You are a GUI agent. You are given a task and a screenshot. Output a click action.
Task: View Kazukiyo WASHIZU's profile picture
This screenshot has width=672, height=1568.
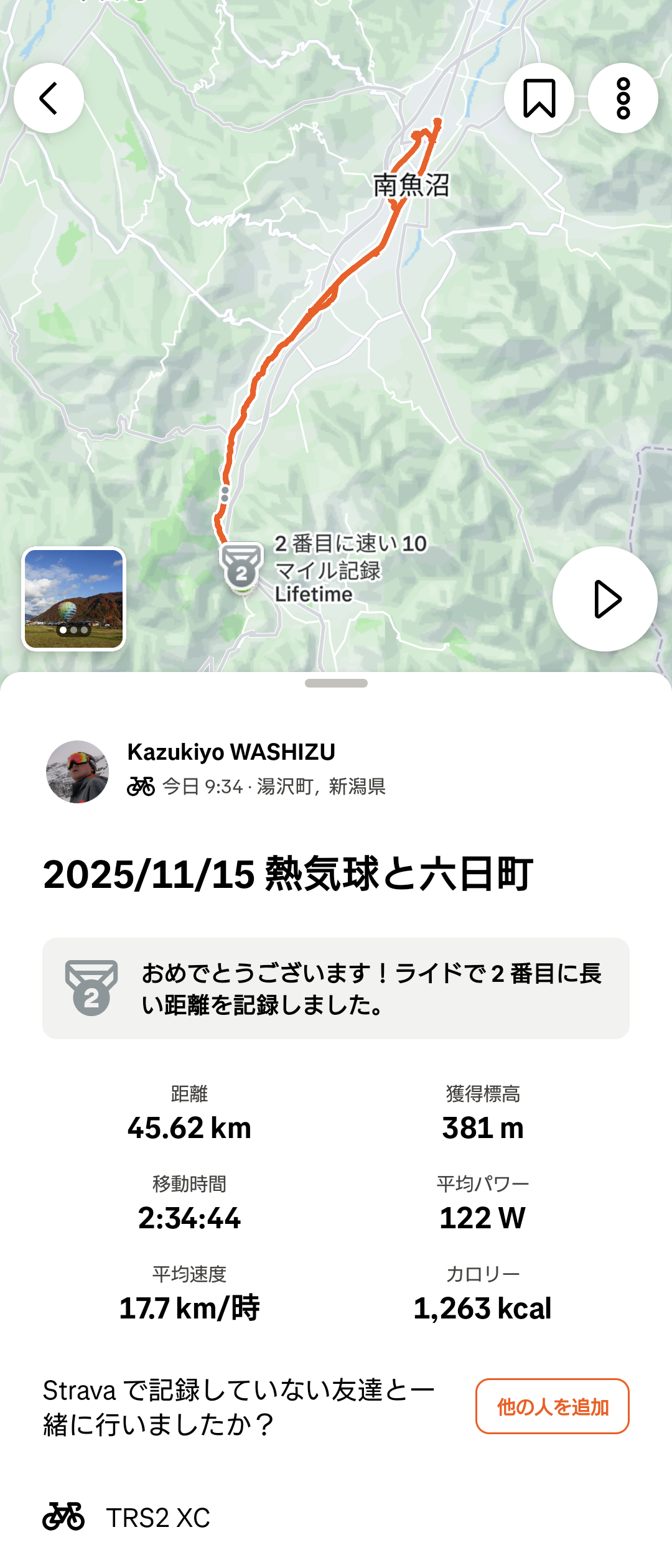pos(78,772)
